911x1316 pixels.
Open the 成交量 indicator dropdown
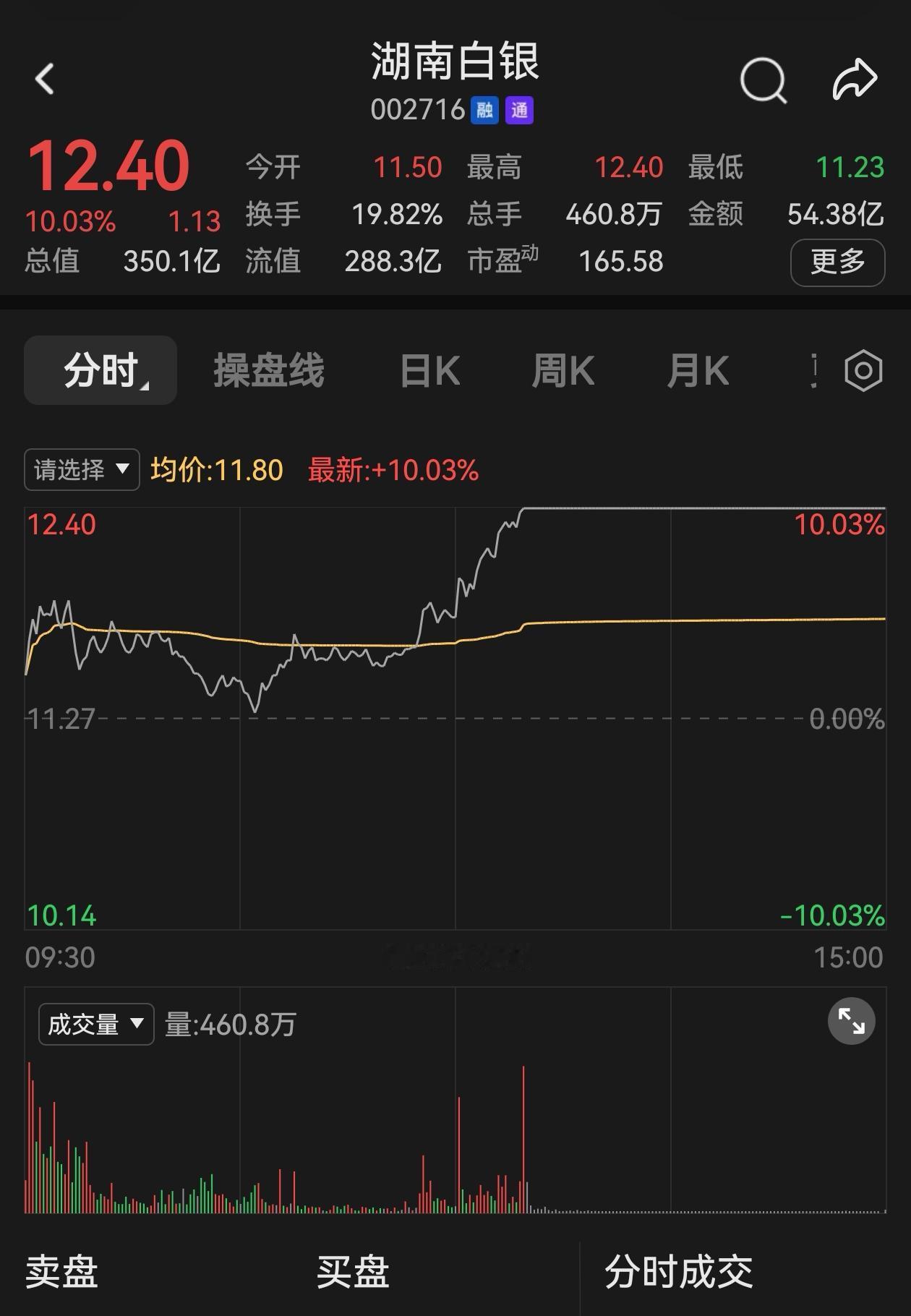pyautogui.click(x=96, y=1025)
